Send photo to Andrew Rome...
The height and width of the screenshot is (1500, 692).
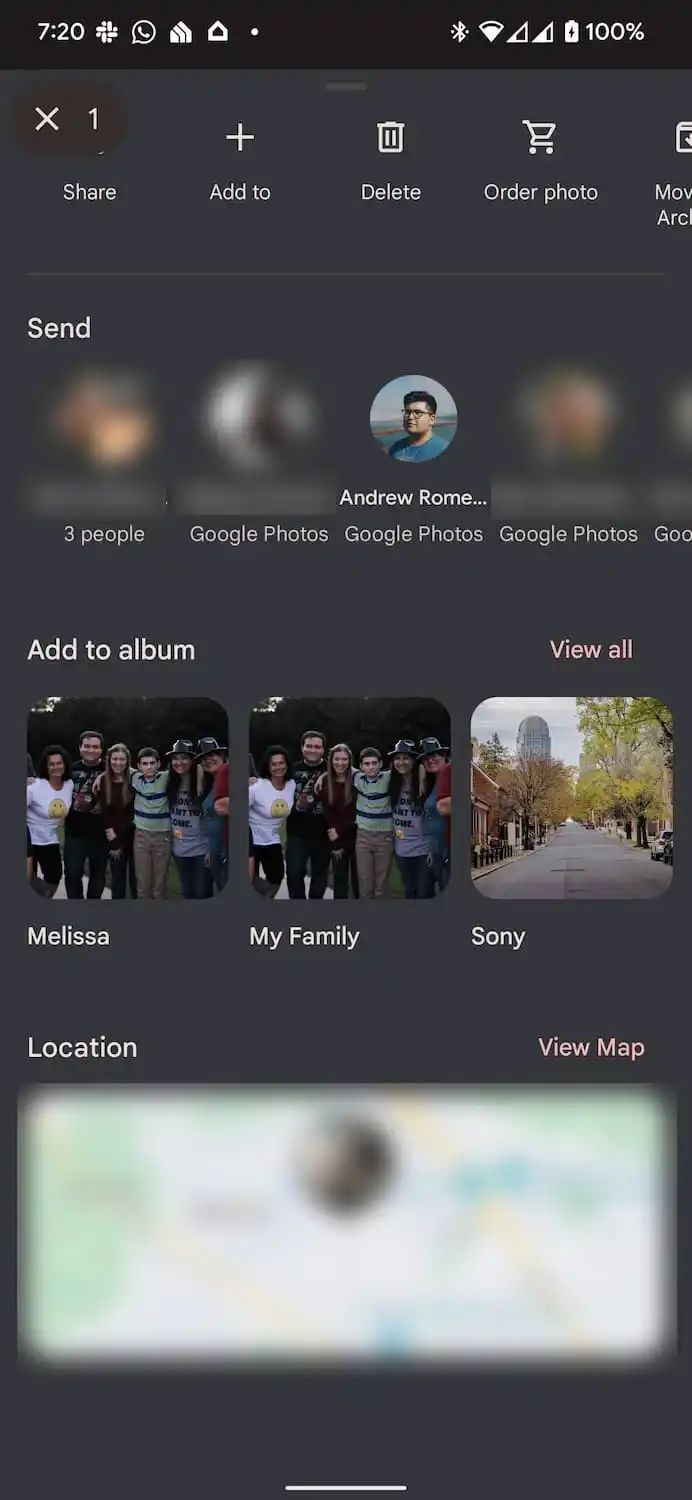[x=413, y=420]
